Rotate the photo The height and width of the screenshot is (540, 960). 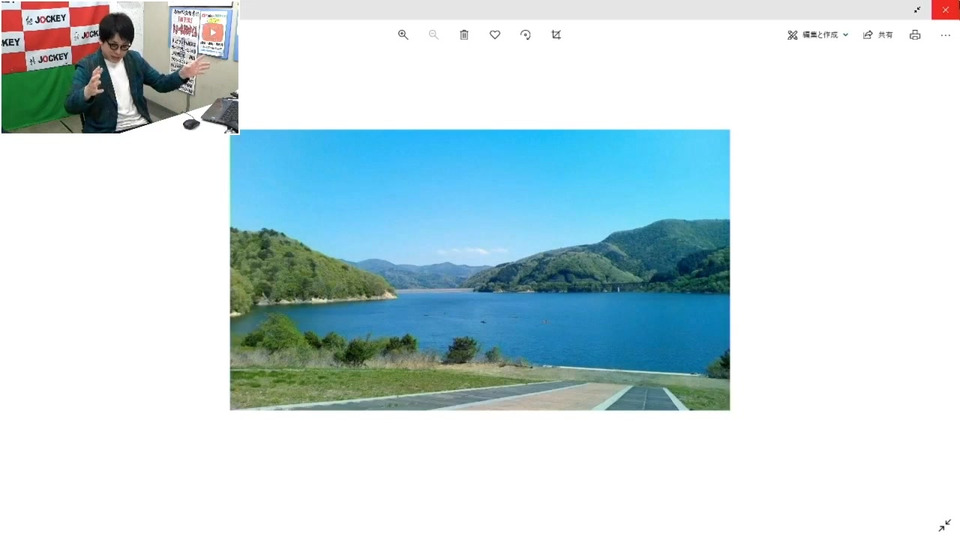[526, 35]
